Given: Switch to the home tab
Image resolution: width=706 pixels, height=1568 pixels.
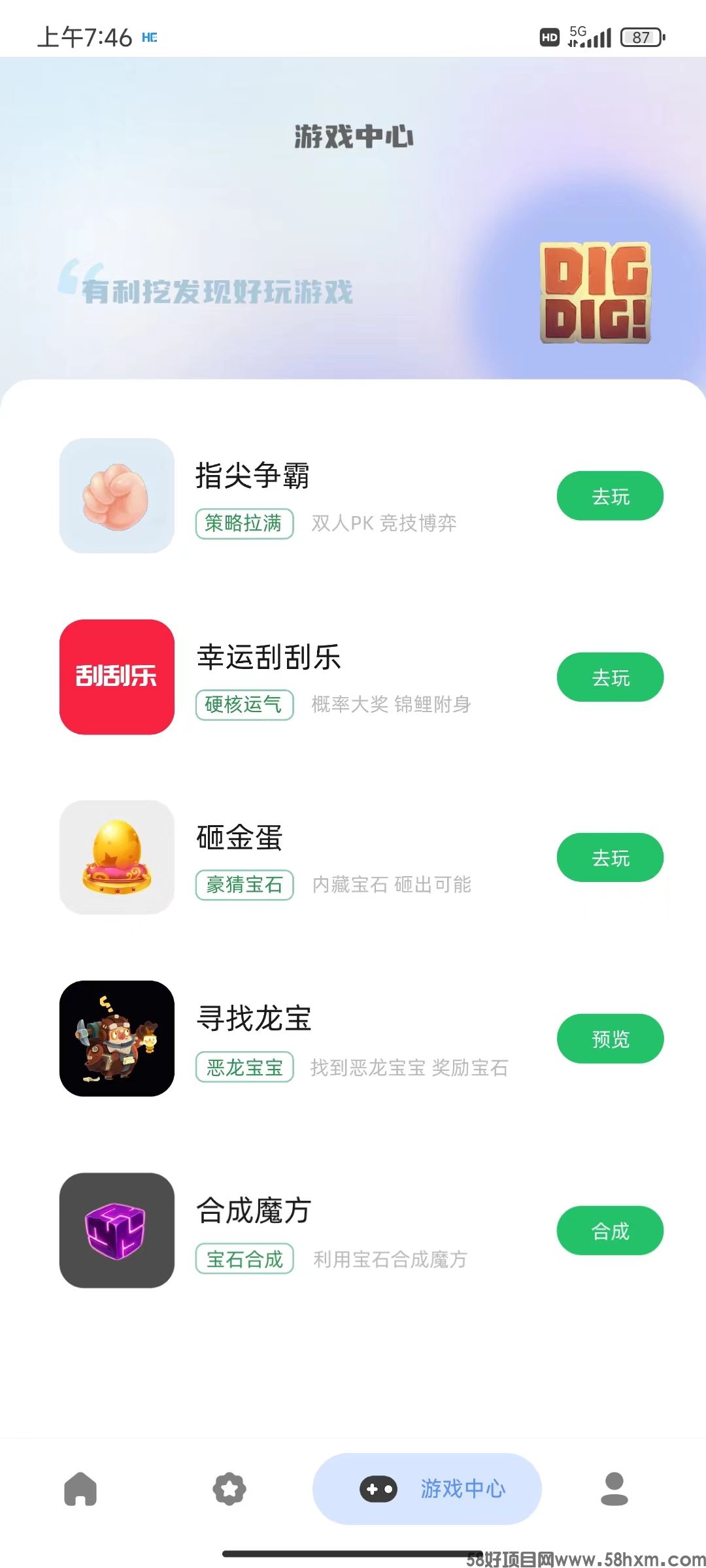Looking at the screenshot, I should click(80, 1489).
